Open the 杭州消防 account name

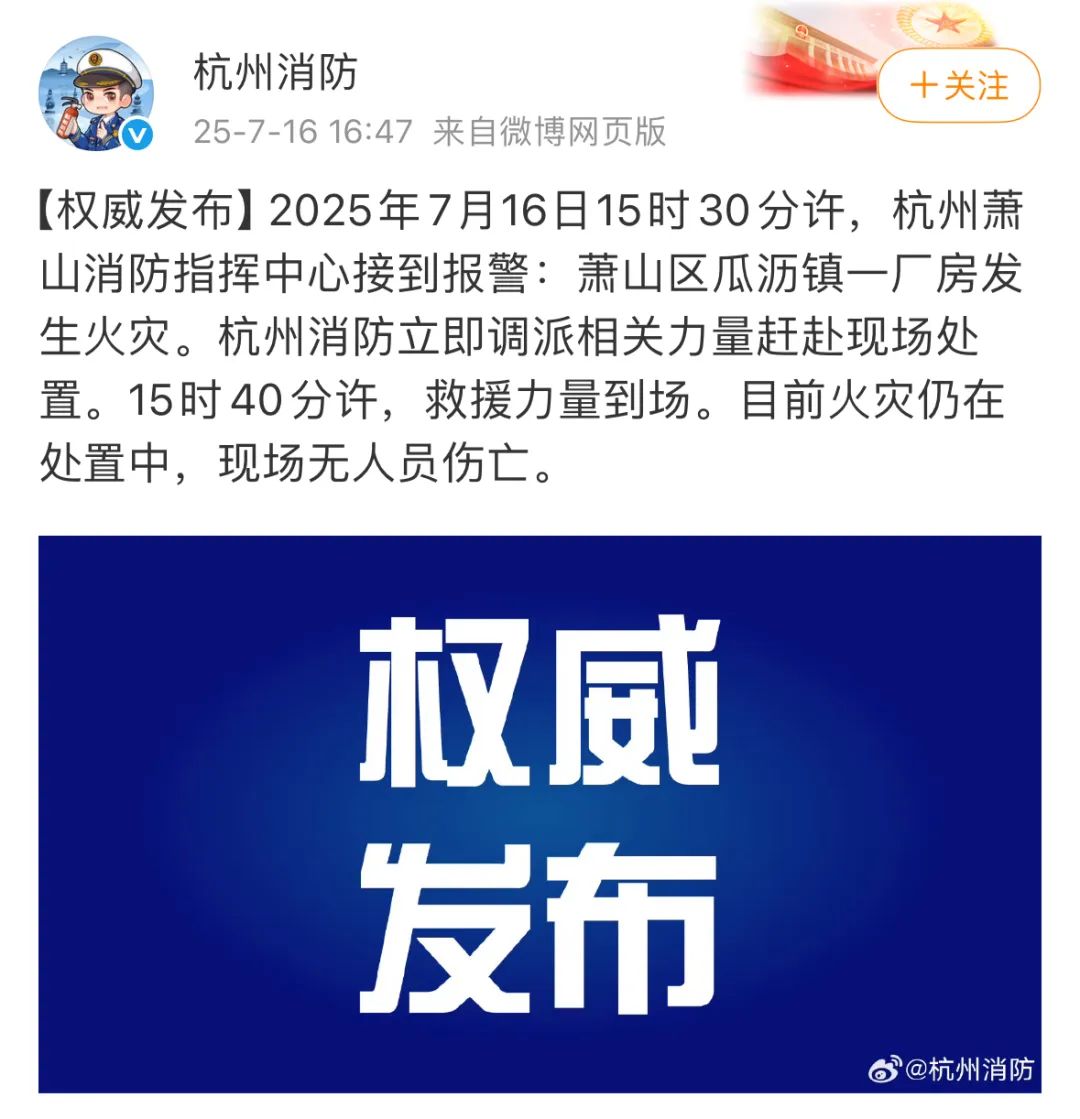[275, 73]
